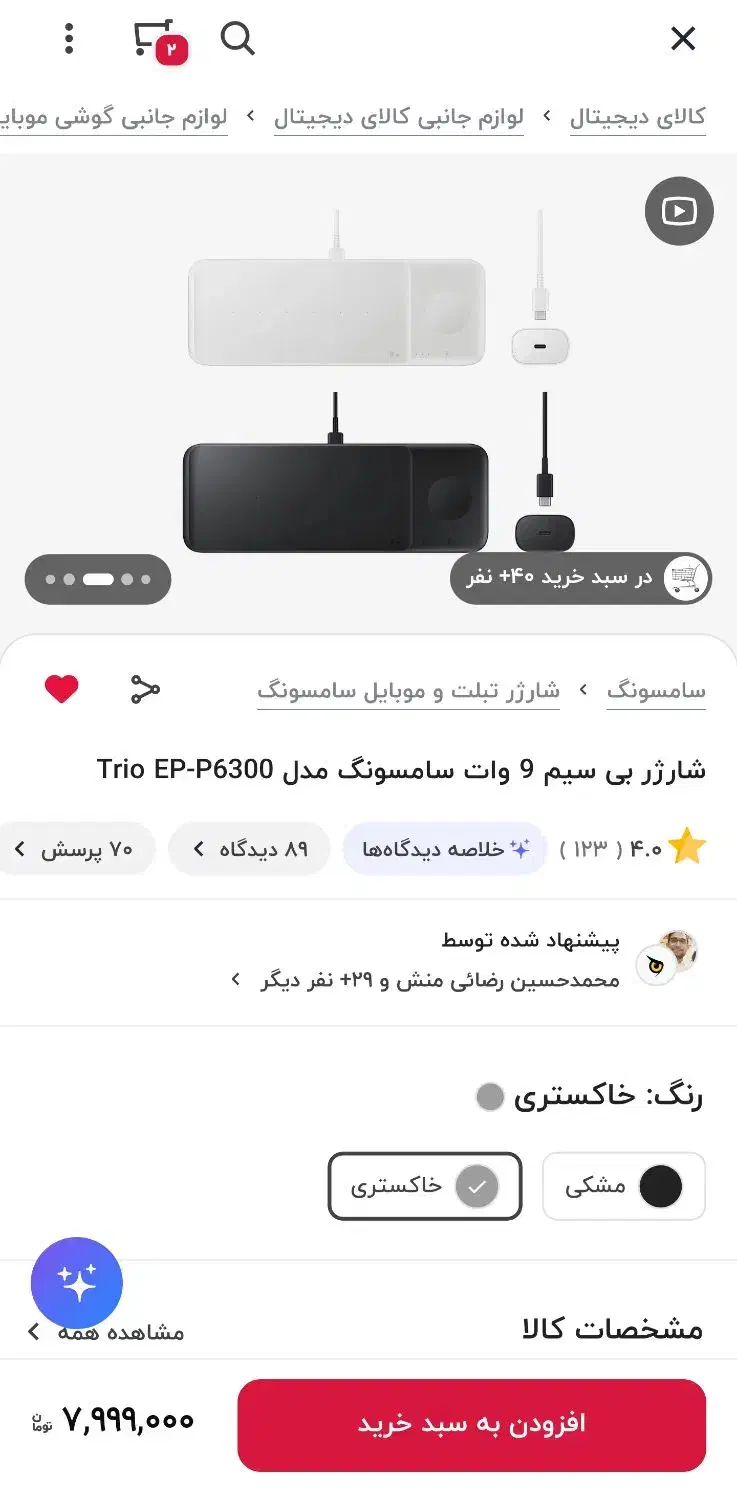737x1500 pixels.
Task: Open the overflow menu
Action: 68,39
